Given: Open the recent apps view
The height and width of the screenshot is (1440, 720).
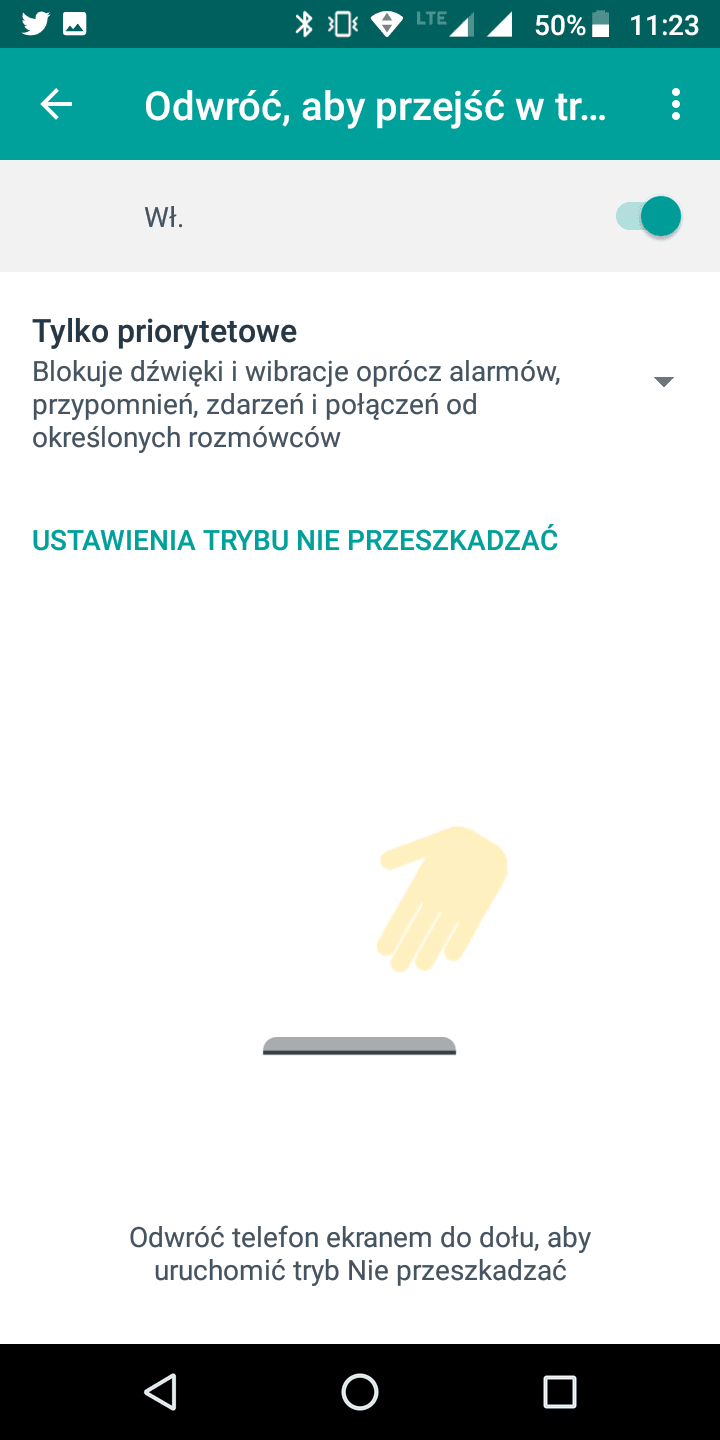Looking at the screenshot, I should tap(560, 1391).
